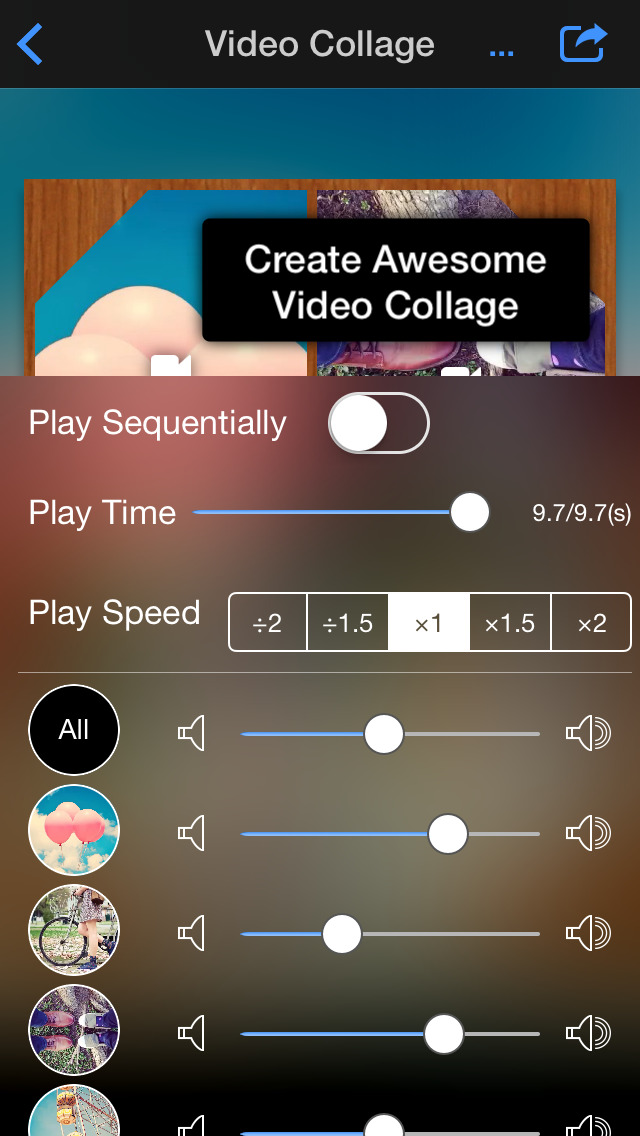Select ÷1.5 play speed
The height and width of the screenshot is (1136, 640).
coord(348,622)
